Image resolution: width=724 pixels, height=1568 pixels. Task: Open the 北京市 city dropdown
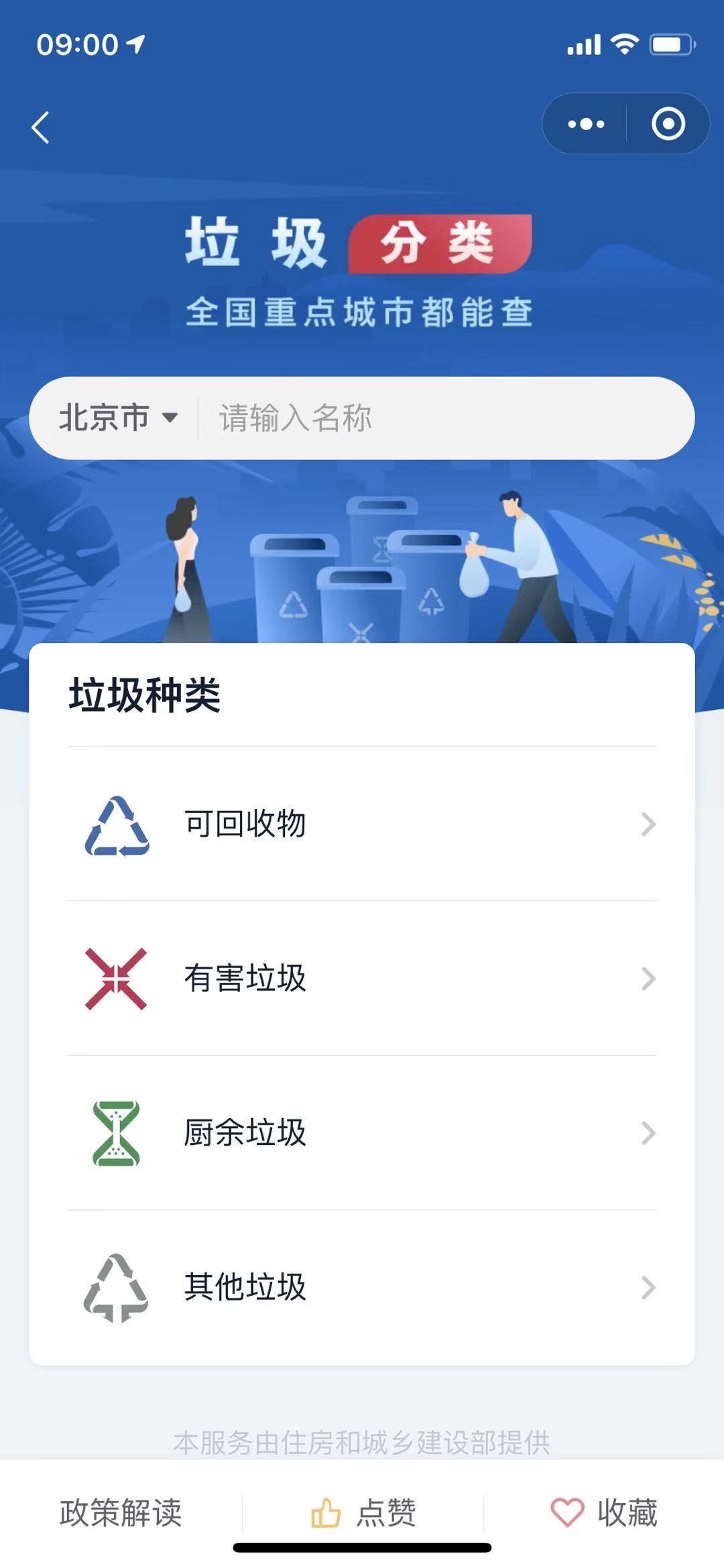(x=118, y=418)
